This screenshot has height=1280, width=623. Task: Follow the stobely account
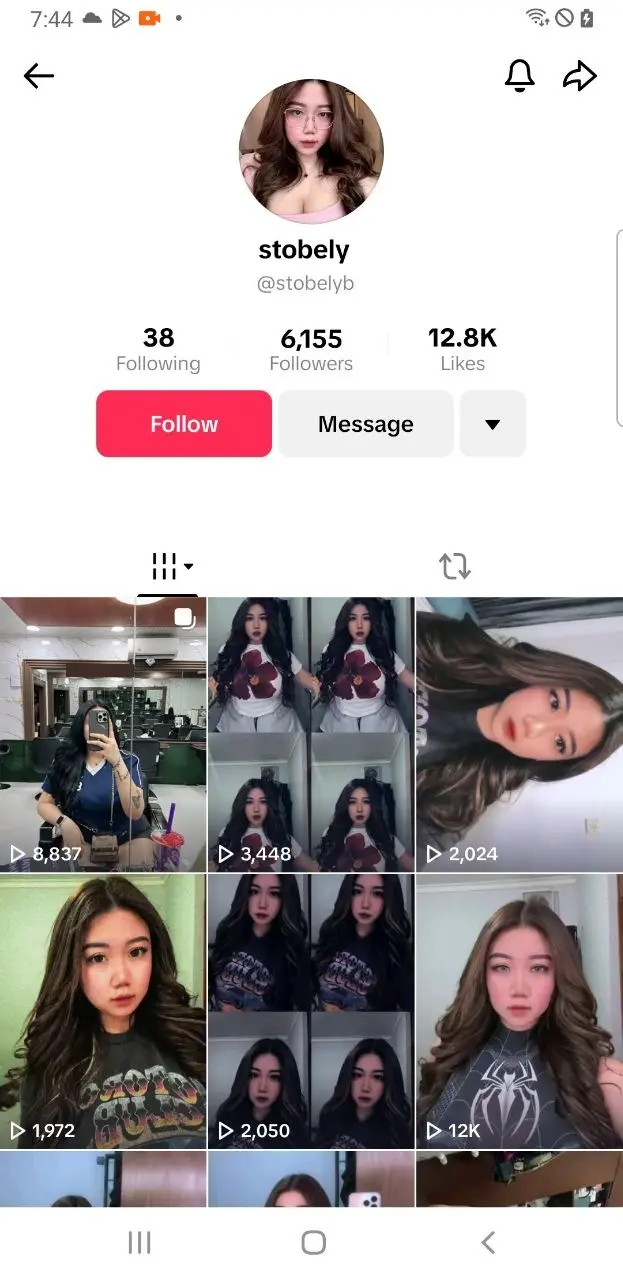(184, 424)
